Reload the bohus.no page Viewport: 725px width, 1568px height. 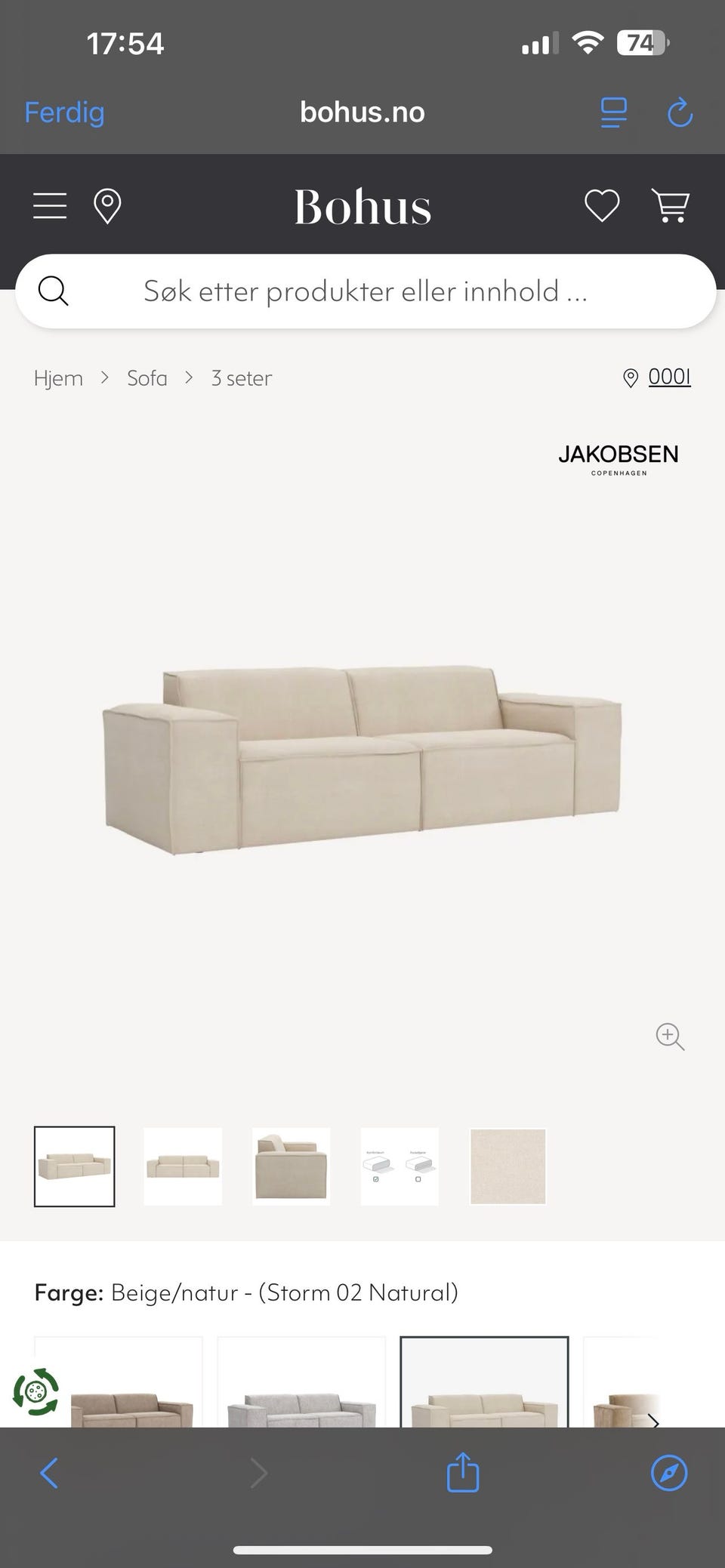[x=680, y=112]
